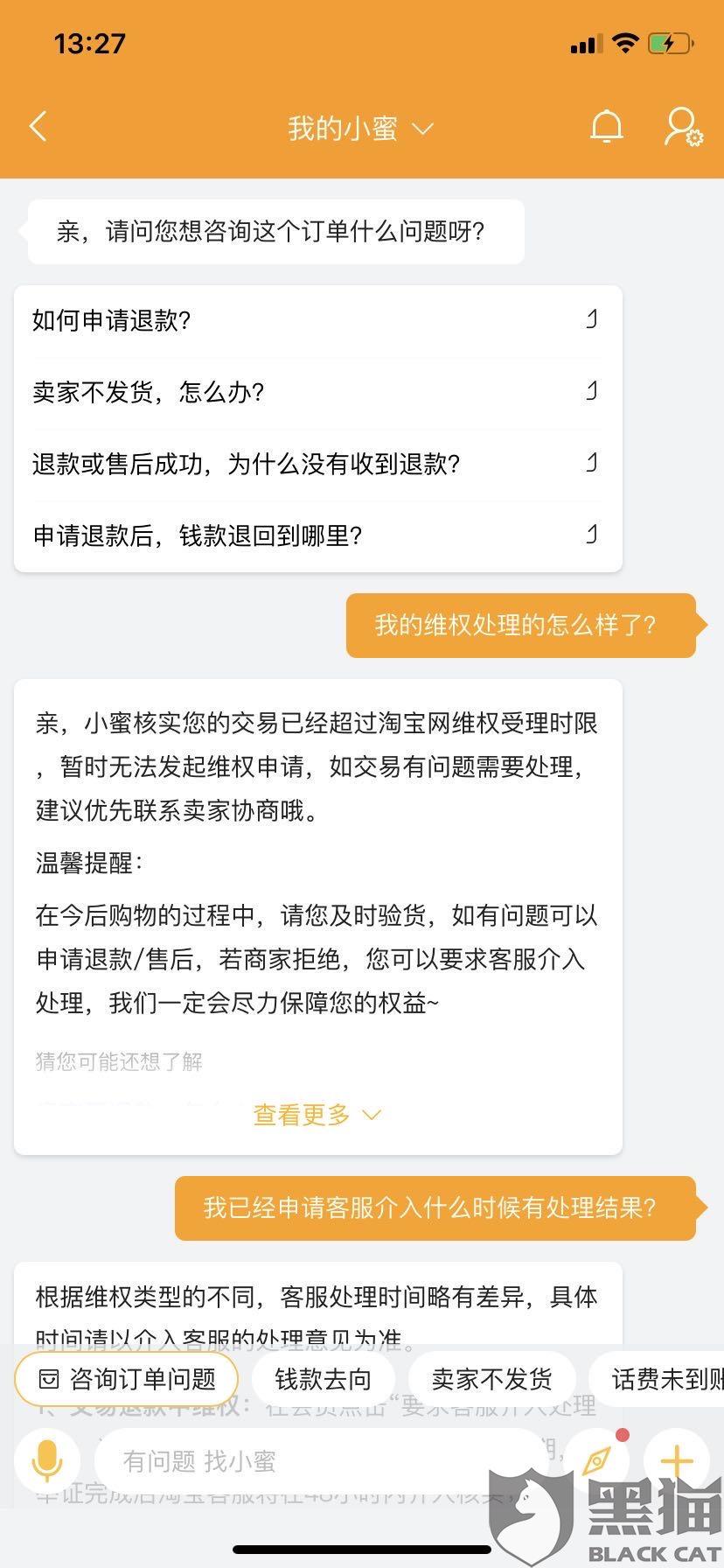Open the plus attachment menu

click(x=677, y=1460)
